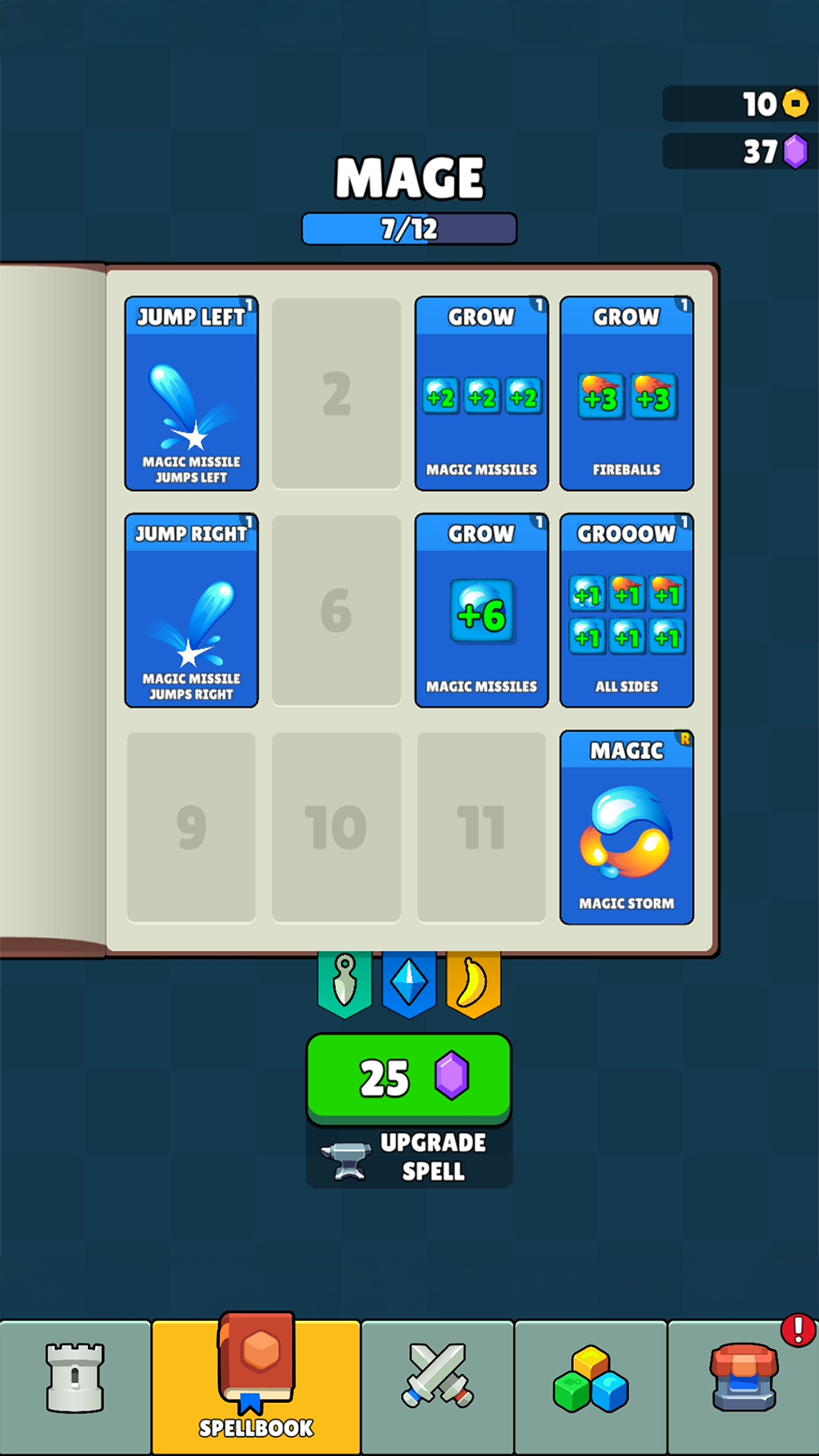
Task: Open the Grow Fireballs card
Action: [x=626, y=394]
